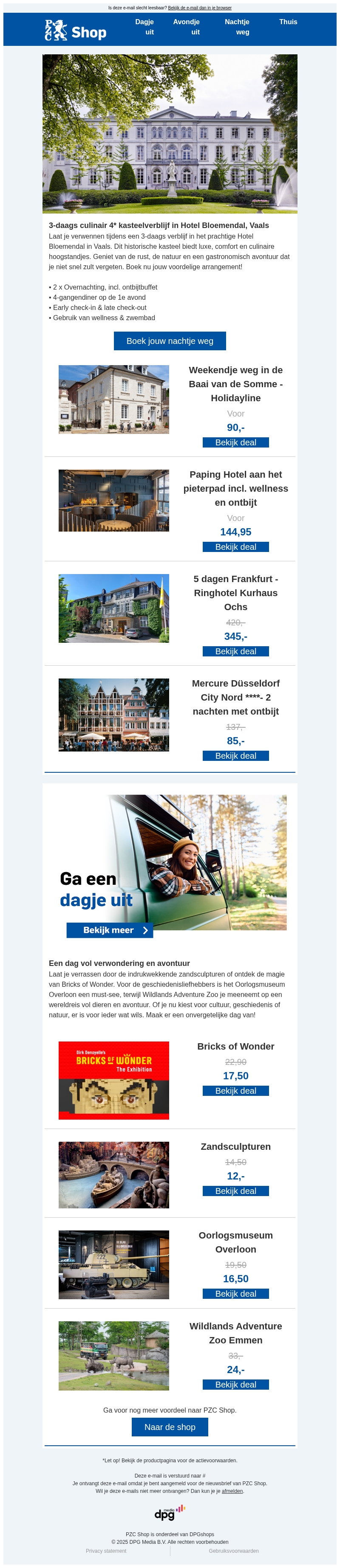
Task: Tap the Naar de shop button
Action: pyautogui.click(x=170, y=1427)
